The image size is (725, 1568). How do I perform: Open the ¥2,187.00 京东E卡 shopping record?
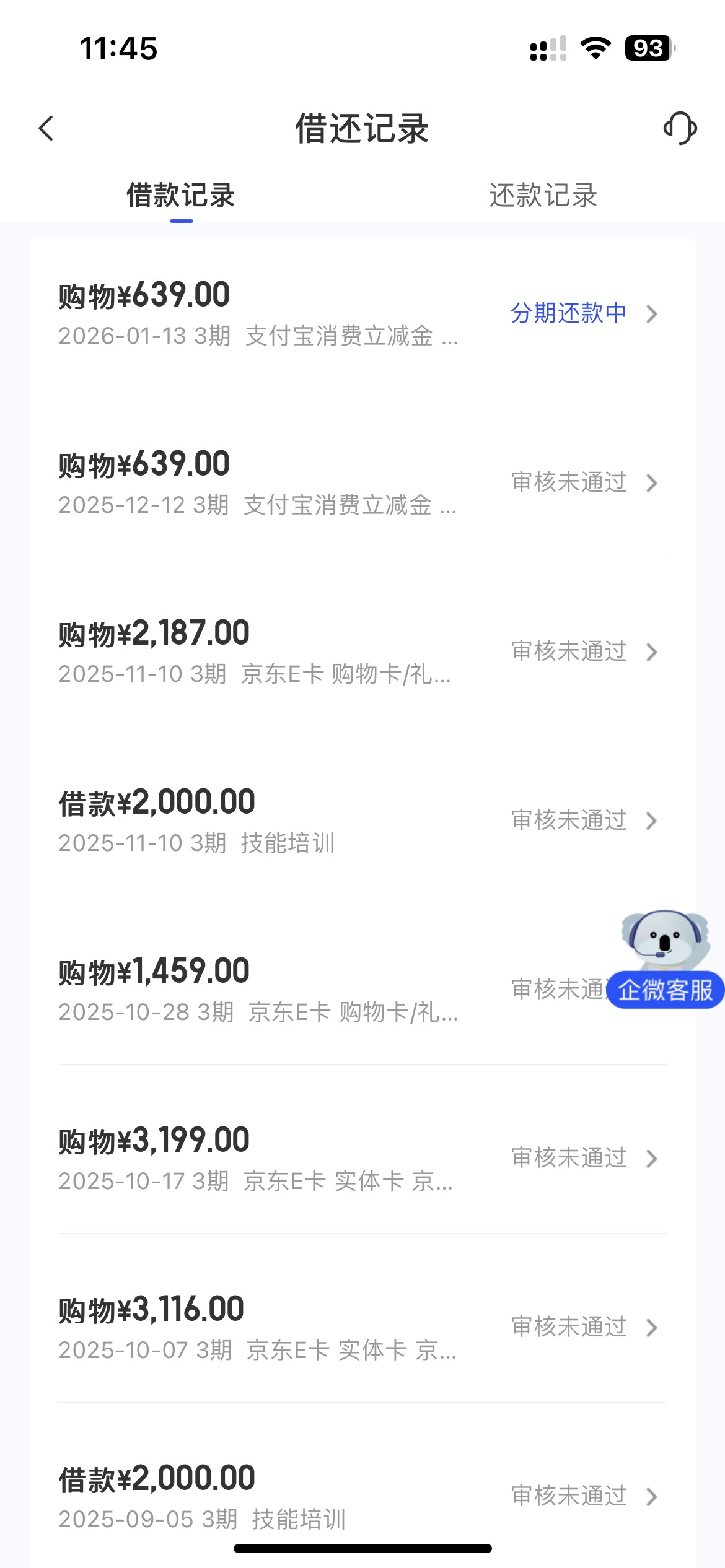click(362, 652)
